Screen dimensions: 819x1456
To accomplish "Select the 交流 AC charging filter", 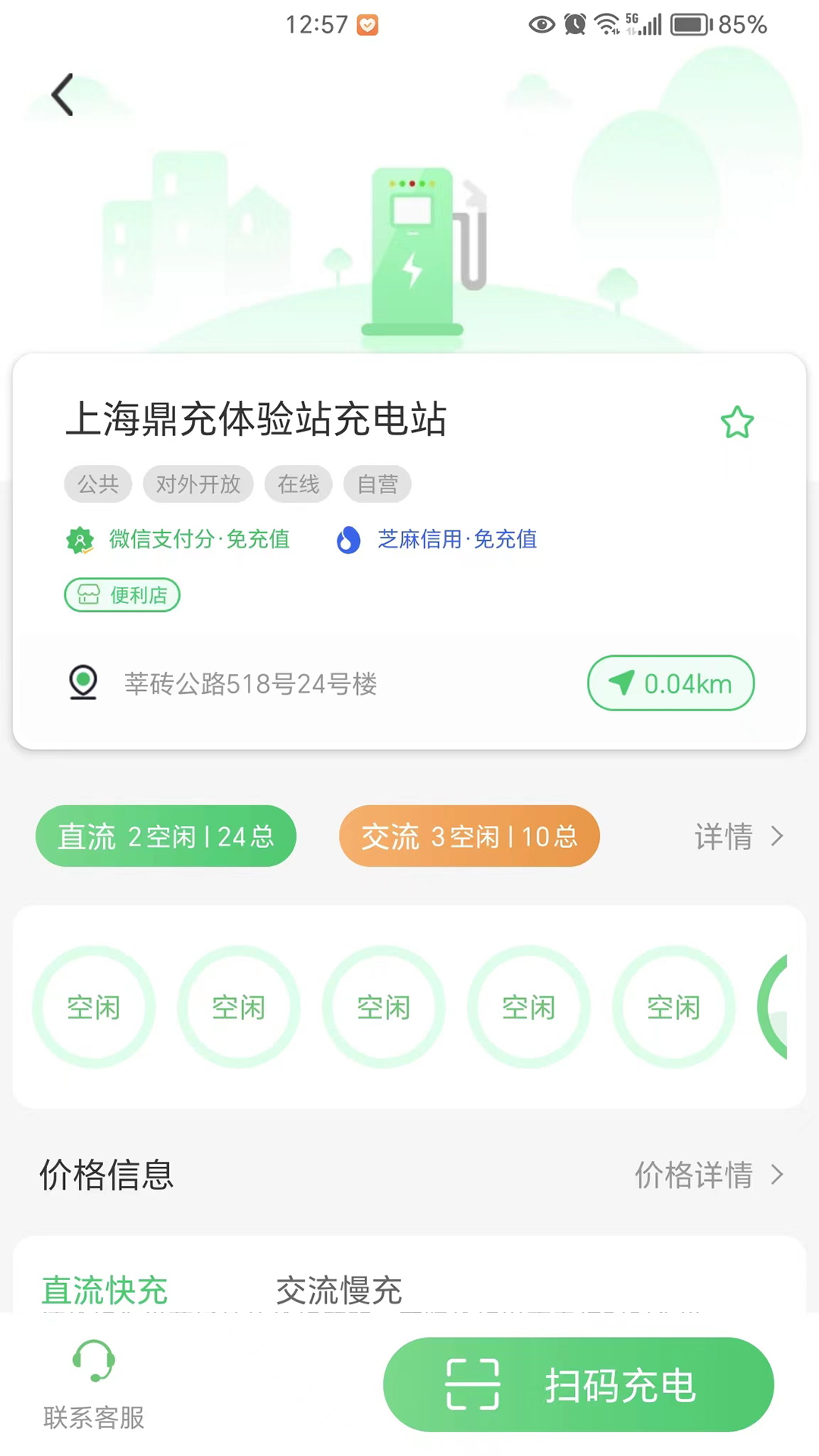I will click(x=469, y=836).
